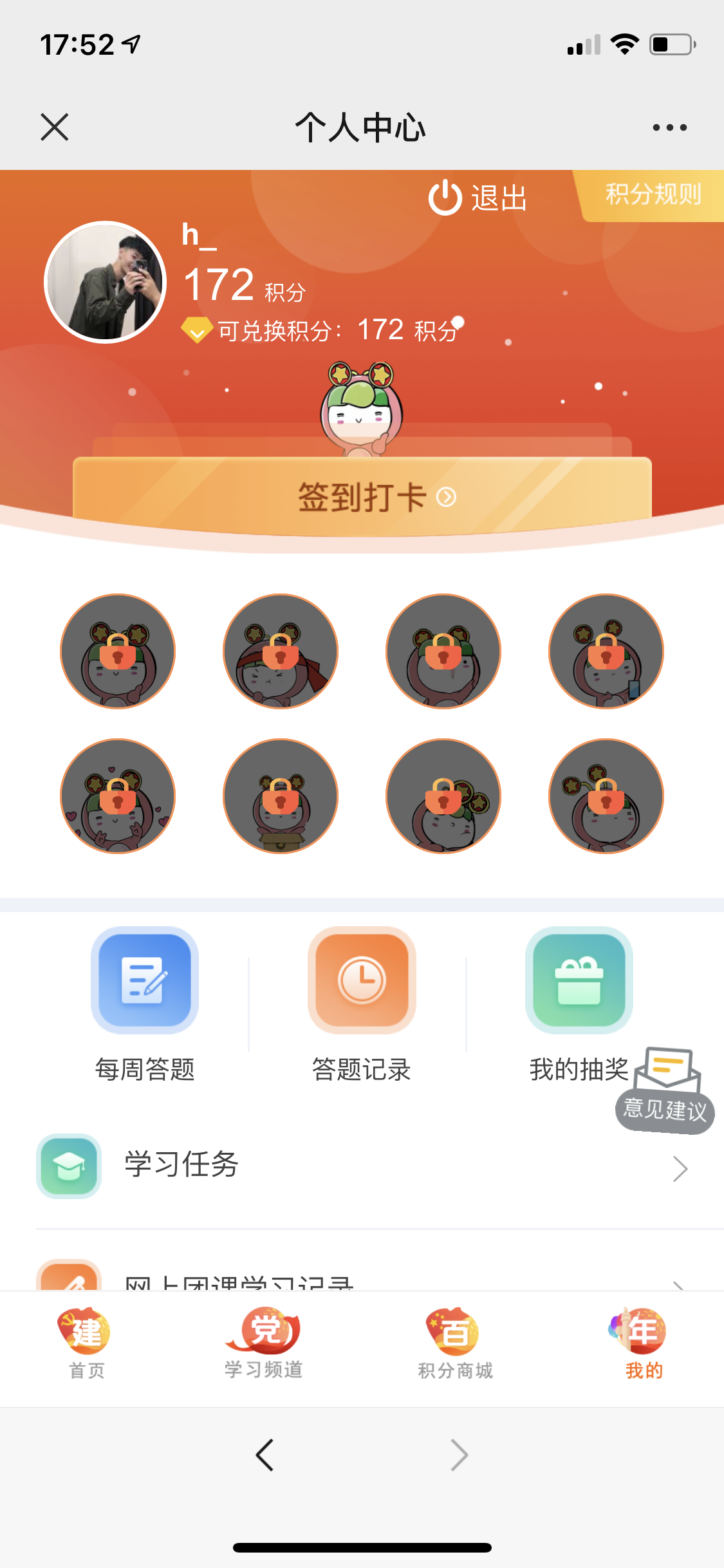Open the three-dot overflow menu

click(x=669, y=127)
